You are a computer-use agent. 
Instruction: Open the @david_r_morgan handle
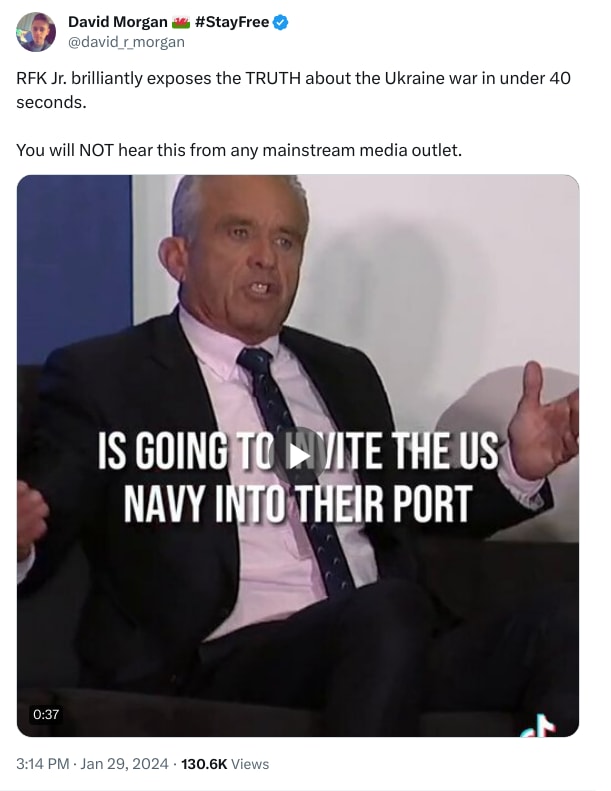[126, 42]
